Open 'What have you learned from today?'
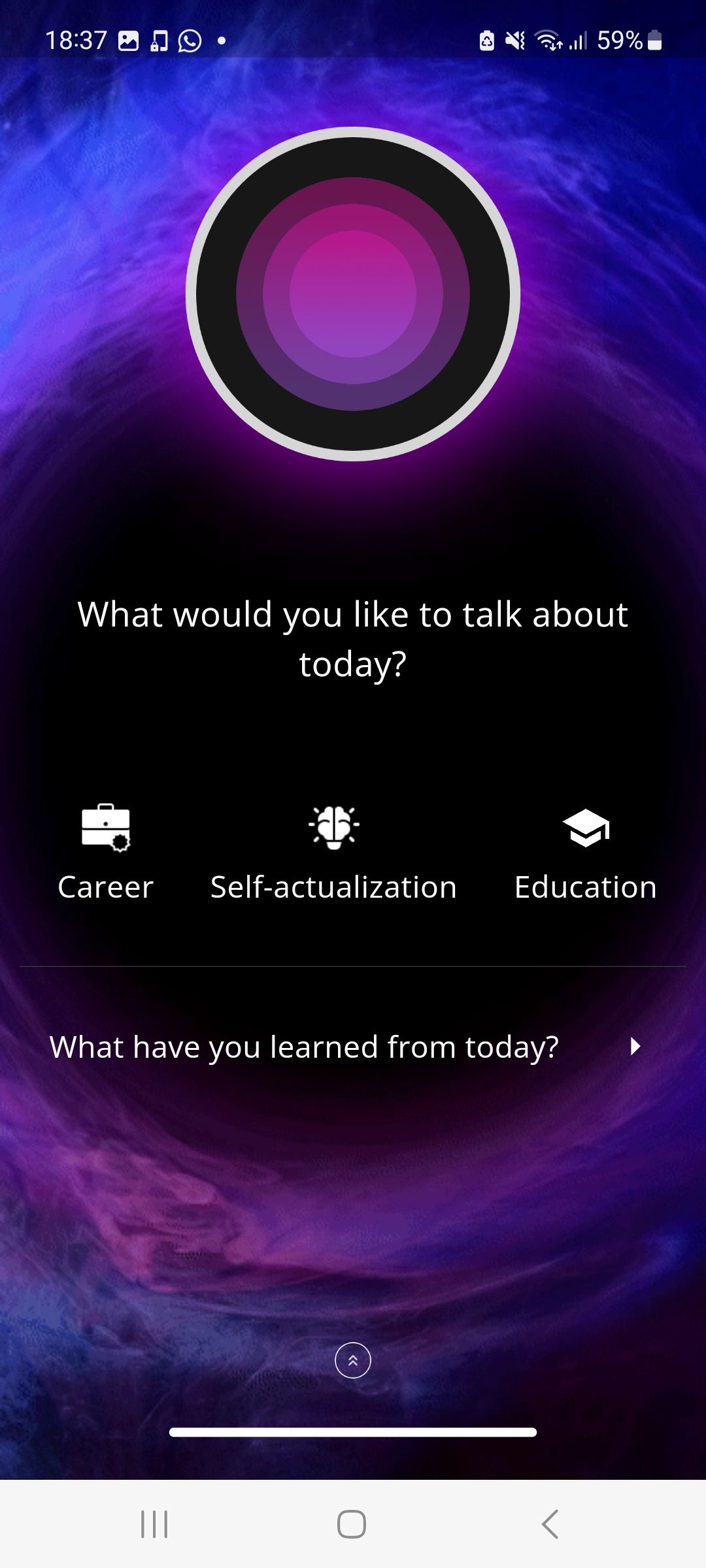 pyautogui.click(x=346, y=1047)
